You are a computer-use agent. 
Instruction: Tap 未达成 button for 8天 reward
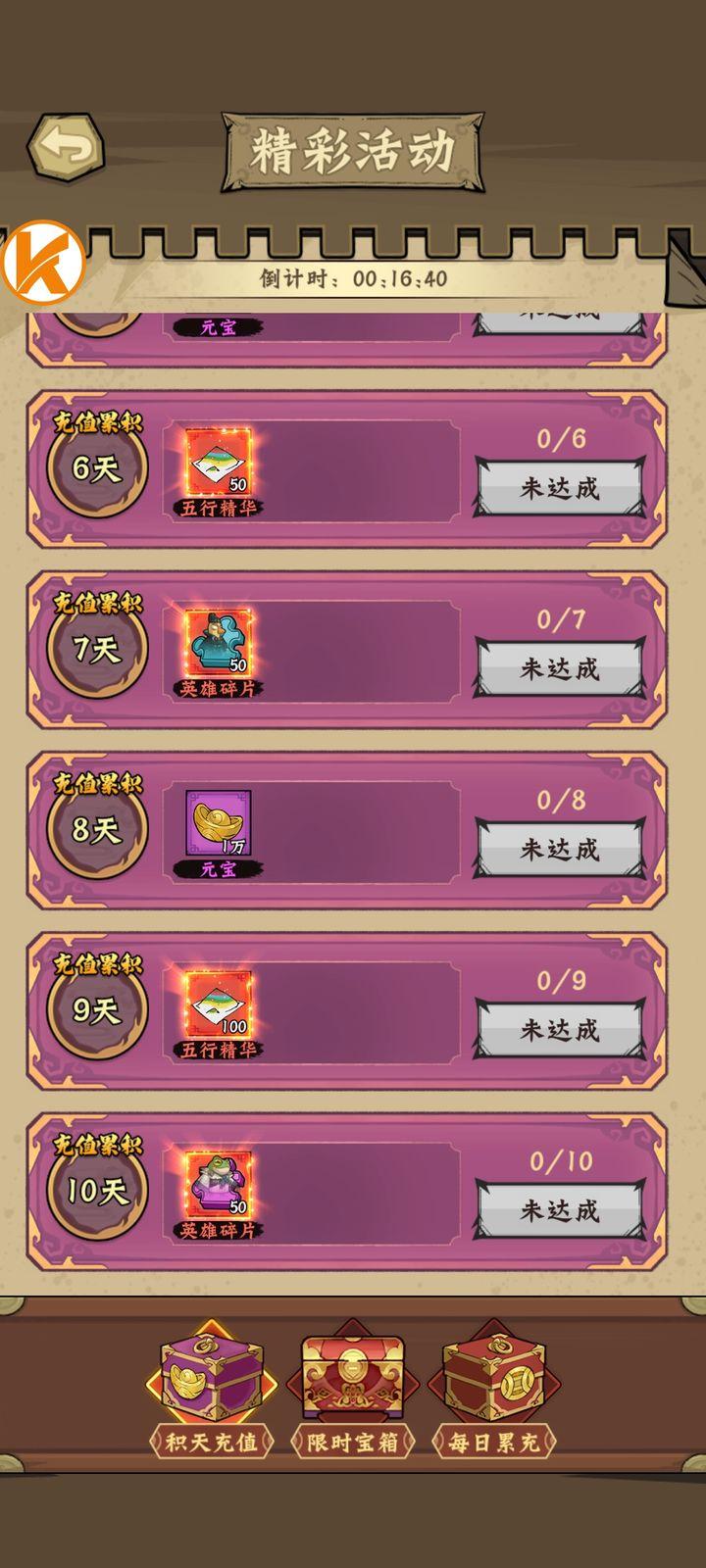tap(560, 848)
